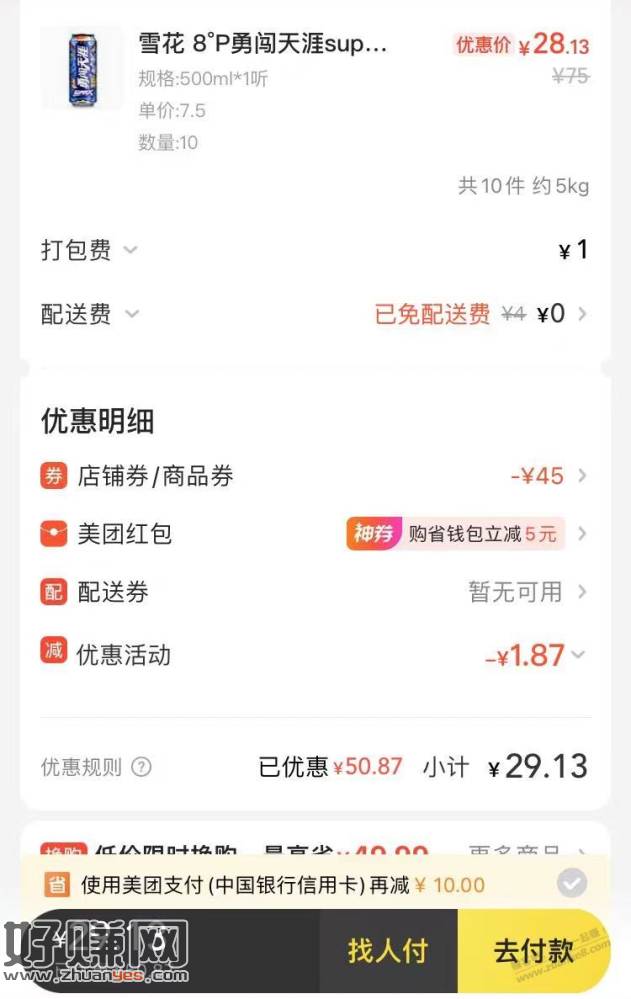Expand 配送费 delivery fee details
The width and height of the screenshot is (631, 999).
click(x=88, y=314)
